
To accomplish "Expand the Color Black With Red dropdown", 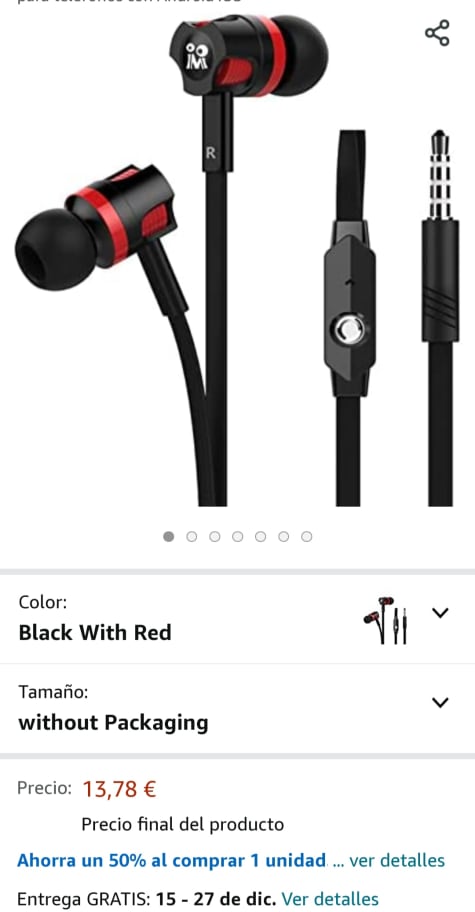I will 237,619.
